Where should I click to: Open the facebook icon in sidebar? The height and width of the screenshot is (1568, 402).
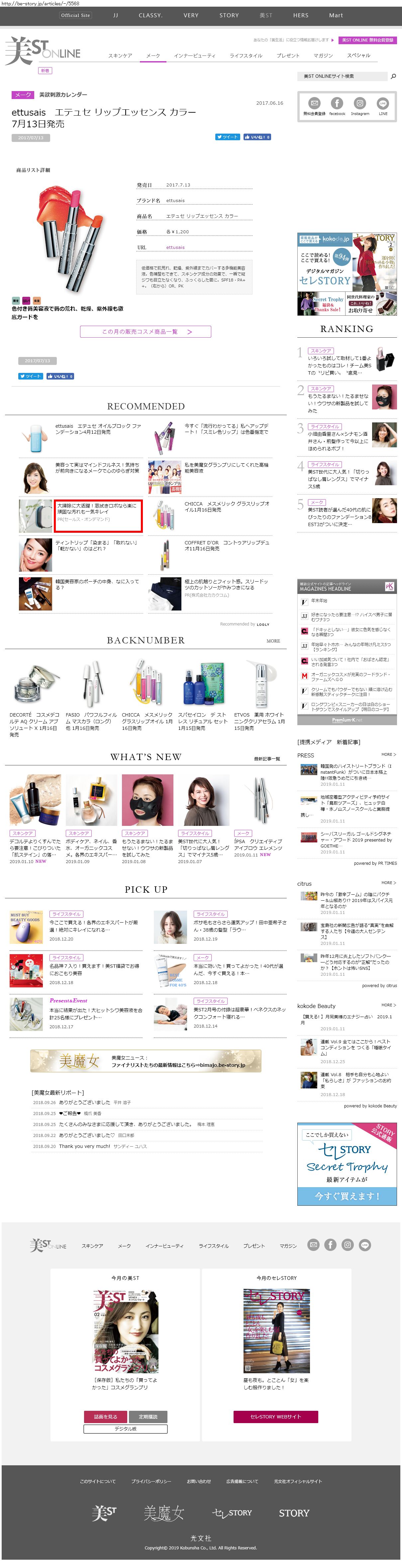(x=337, y=105)
